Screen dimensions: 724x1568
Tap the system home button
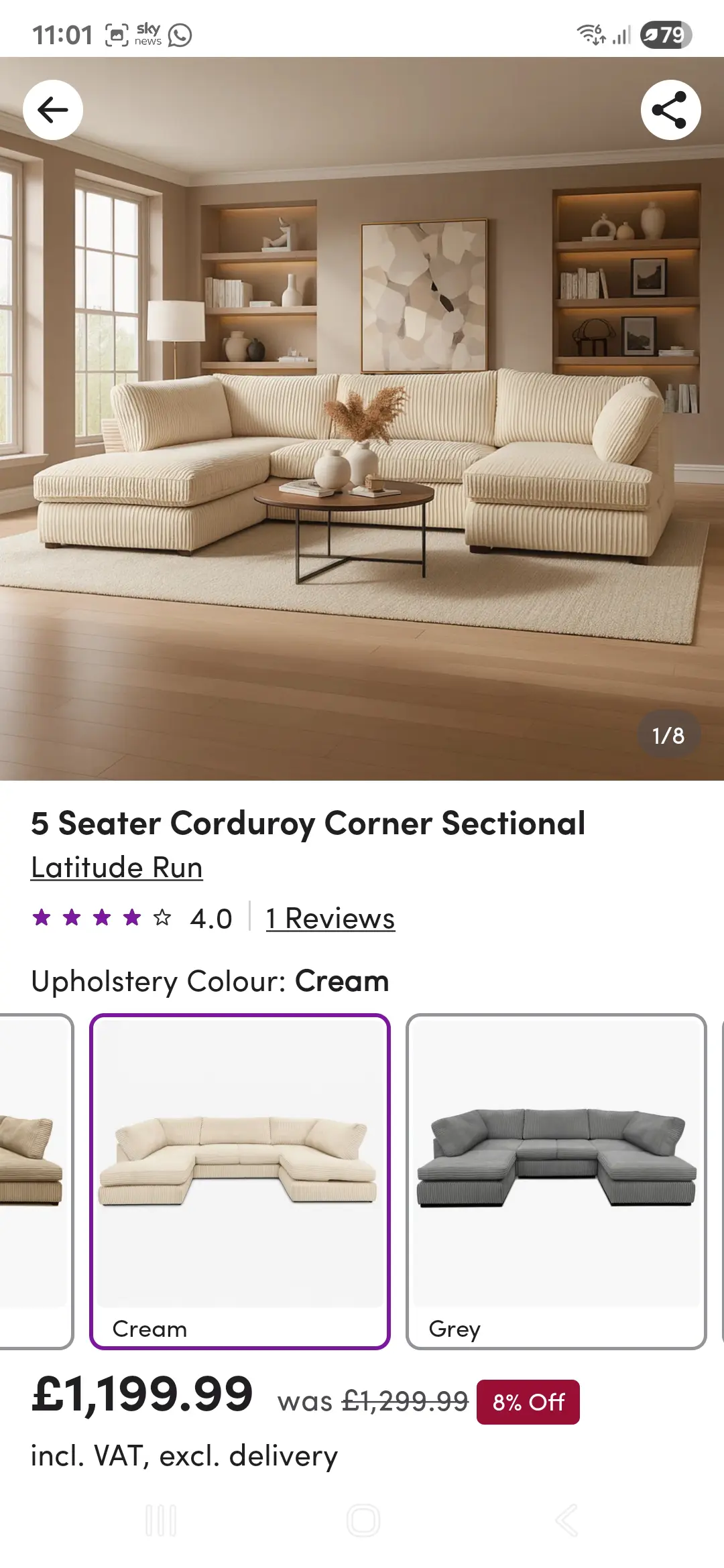[363, 1520]
